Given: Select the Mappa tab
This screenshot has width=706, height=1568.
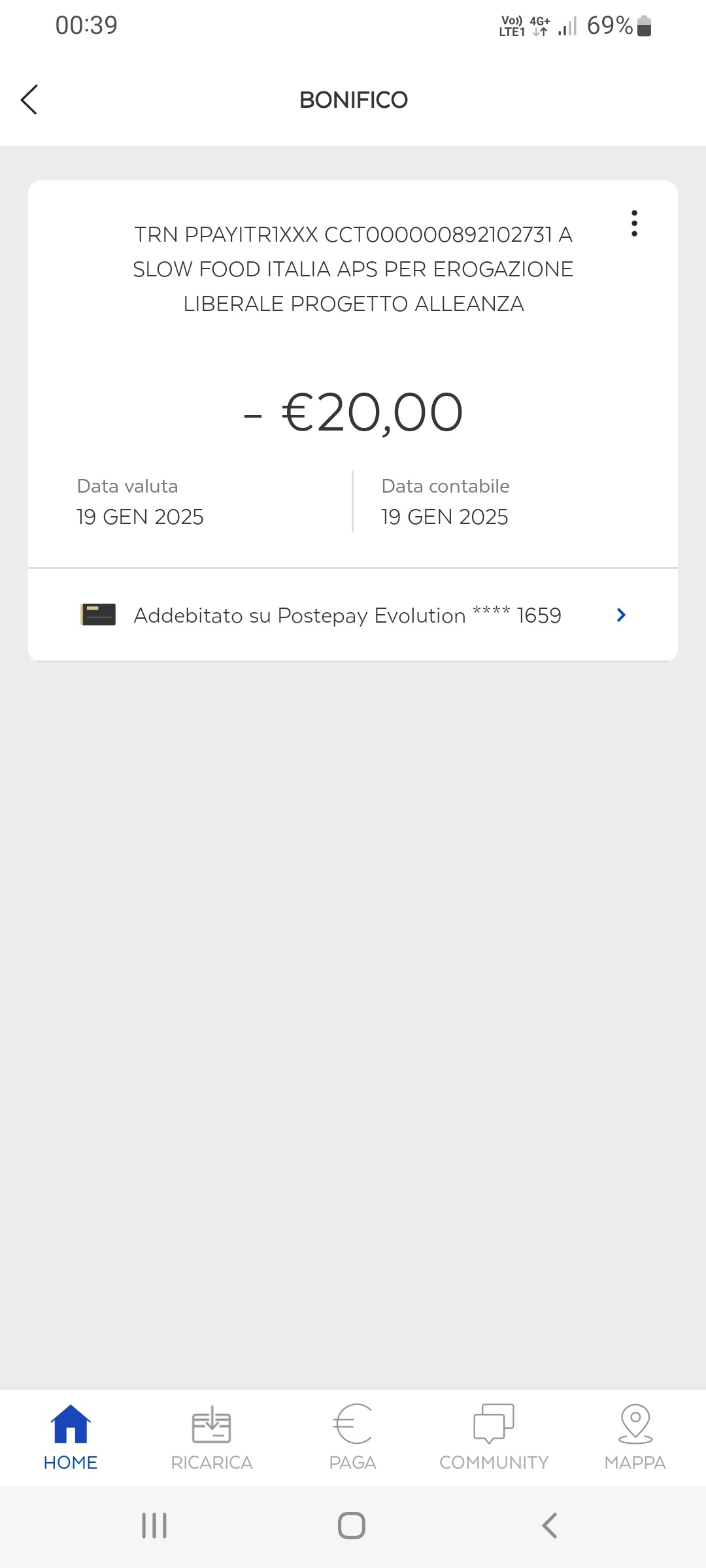Looking at the screenshot, I should pos(635,1437).
